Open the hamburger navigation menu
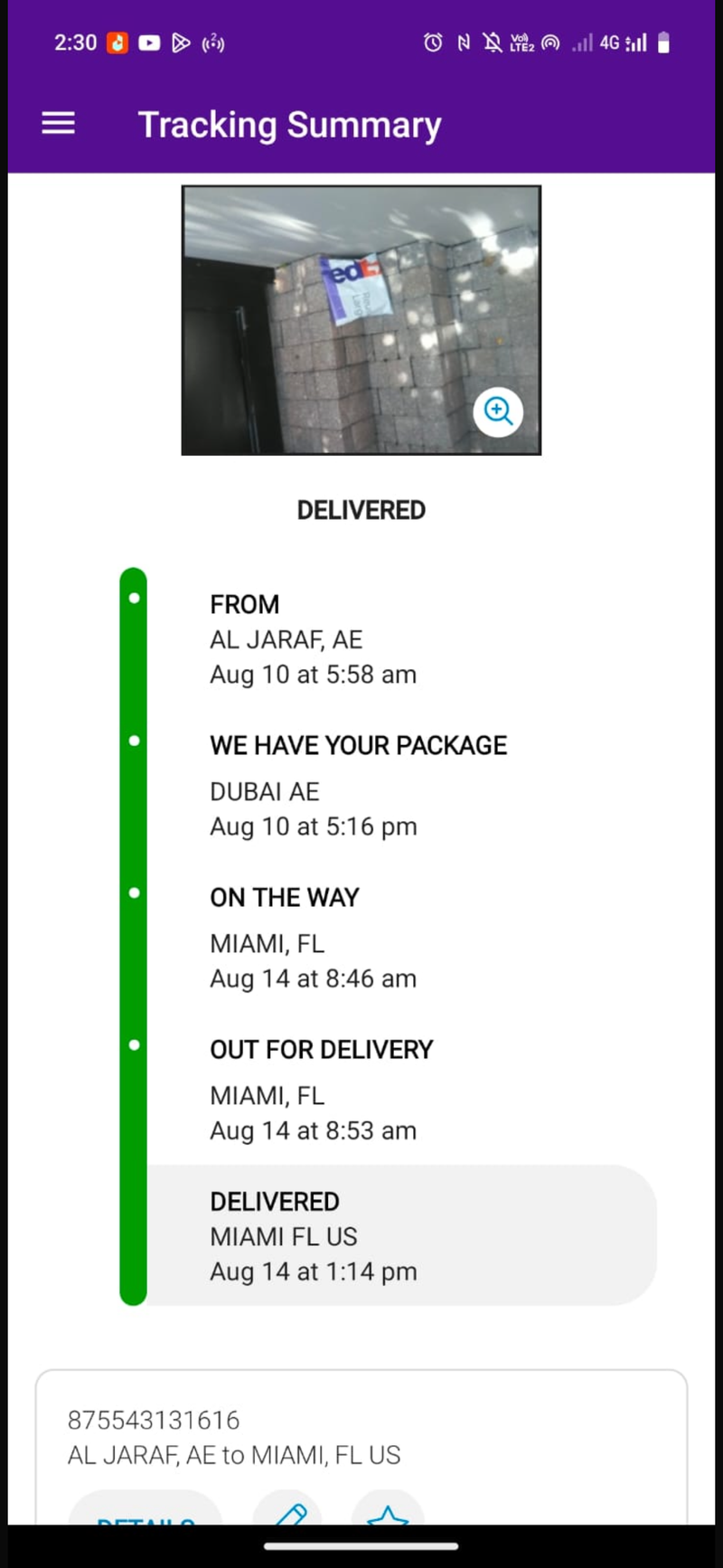723x1568 pixels. [59, 124]
